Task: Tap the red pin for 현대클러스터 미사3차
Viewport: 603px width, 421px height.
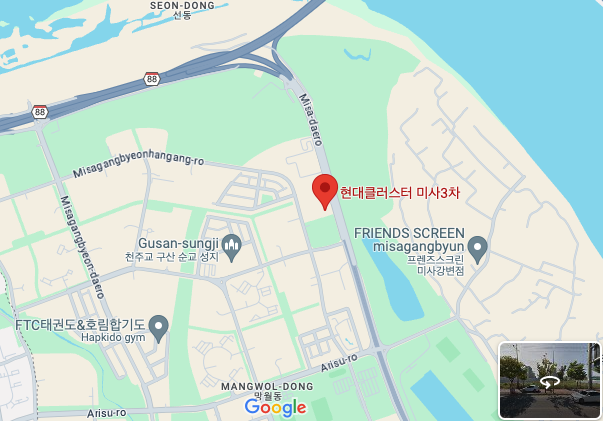Action: point(325,190)
